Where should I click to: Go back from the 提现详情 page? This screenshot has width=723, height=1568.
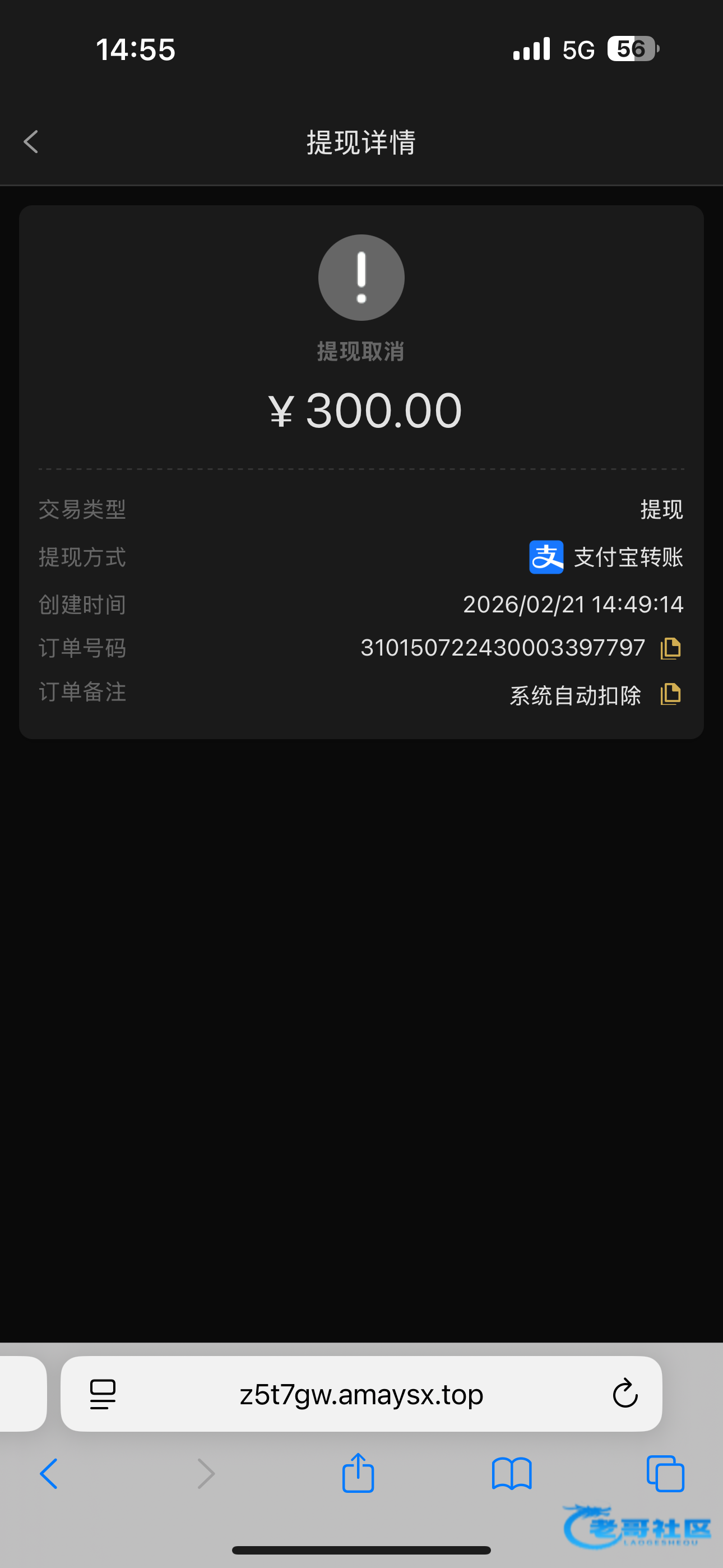click(31, 142)
